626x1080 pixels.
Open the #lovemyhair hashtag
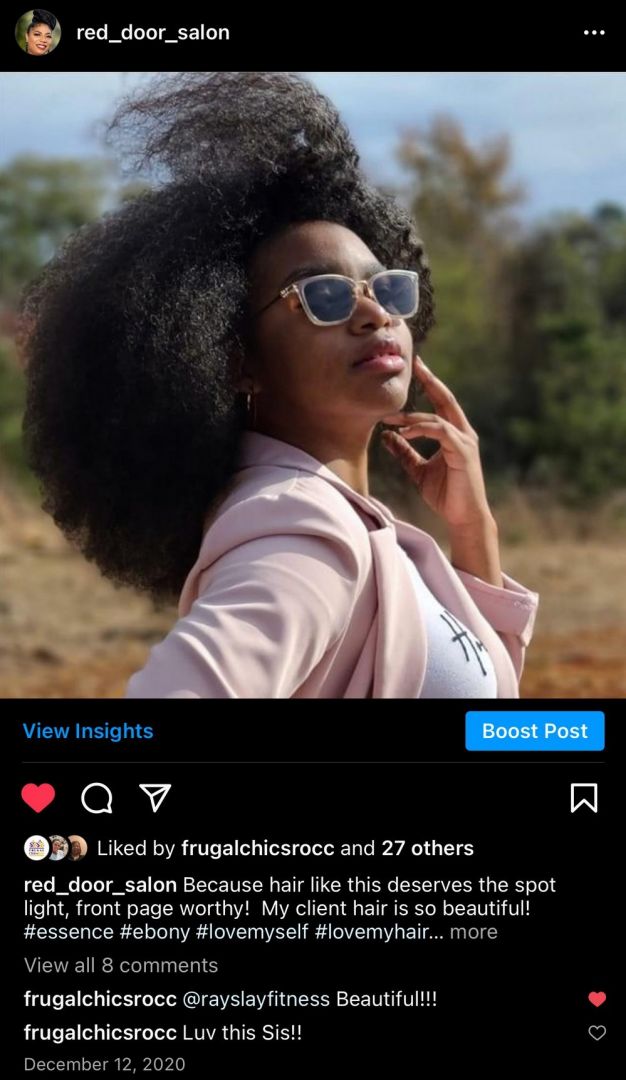(373, 932)
